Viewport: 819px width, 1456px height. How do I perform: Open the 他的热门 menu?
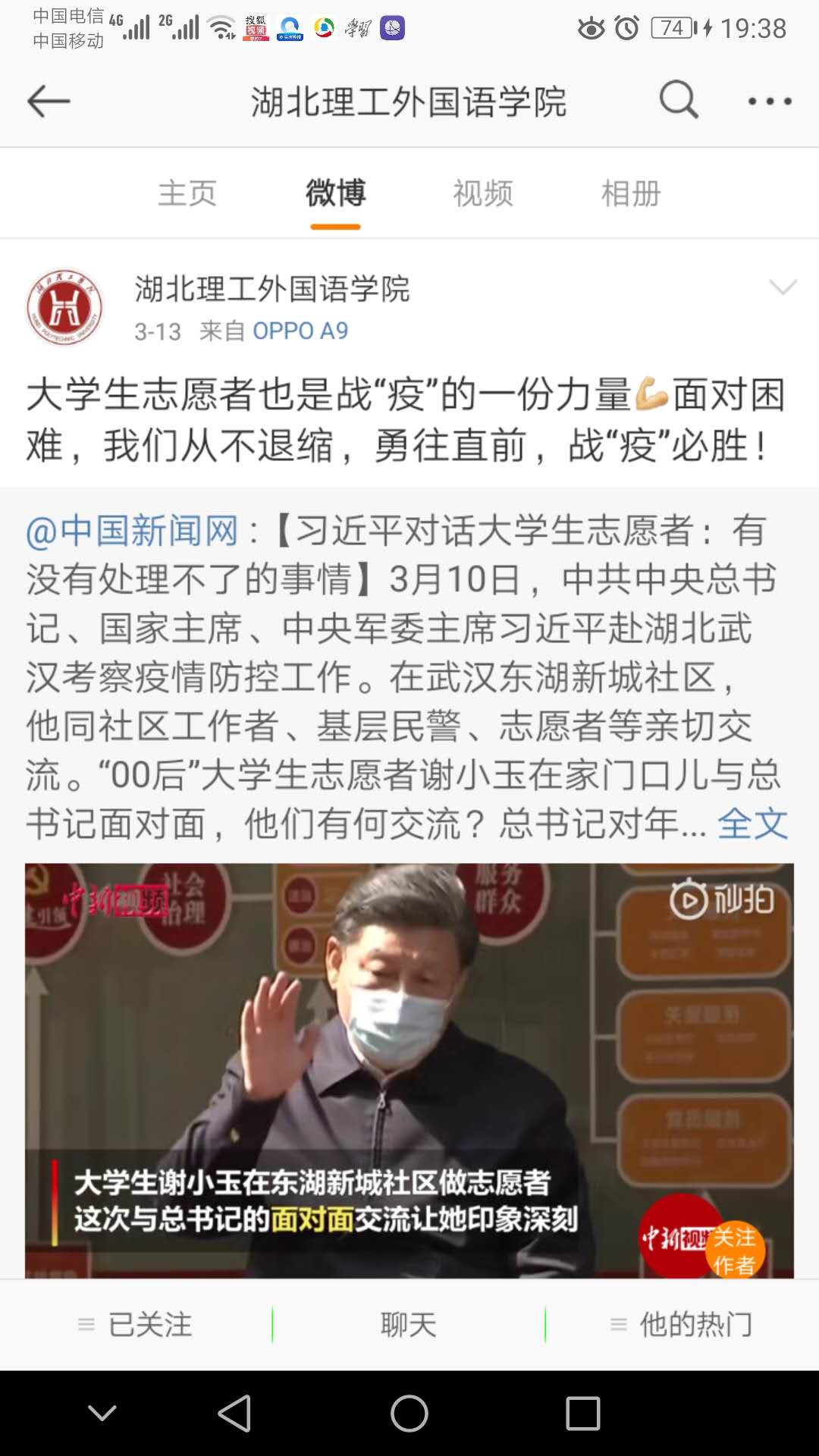[x=682, y=1325]
